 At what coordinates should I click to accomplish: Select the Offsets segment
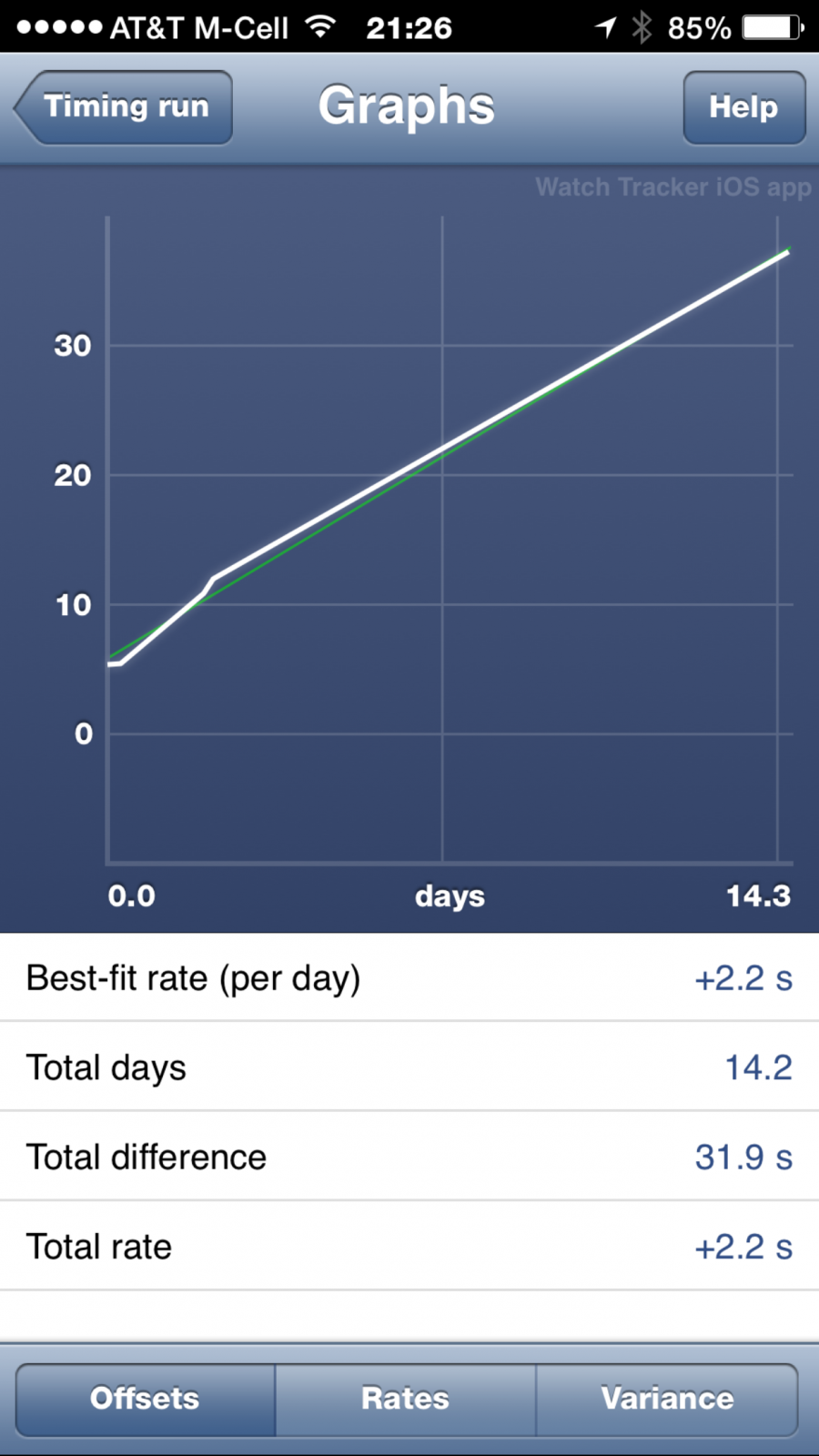pyautogui.click(x=146, y=1399)
